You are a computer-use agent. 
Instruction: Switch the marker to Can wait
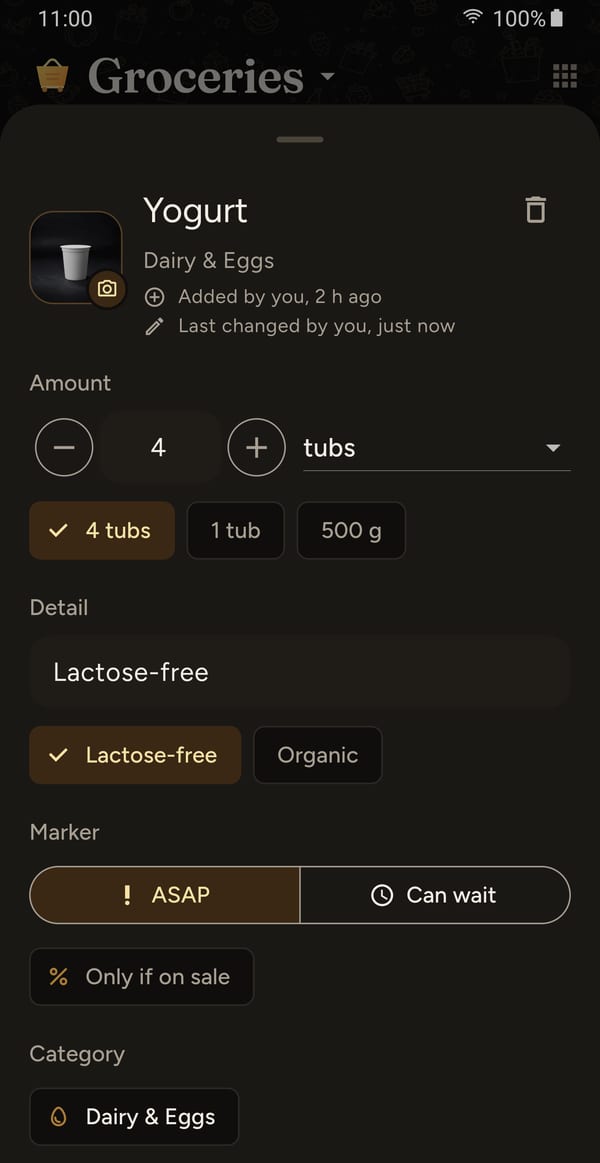[435, 895]
